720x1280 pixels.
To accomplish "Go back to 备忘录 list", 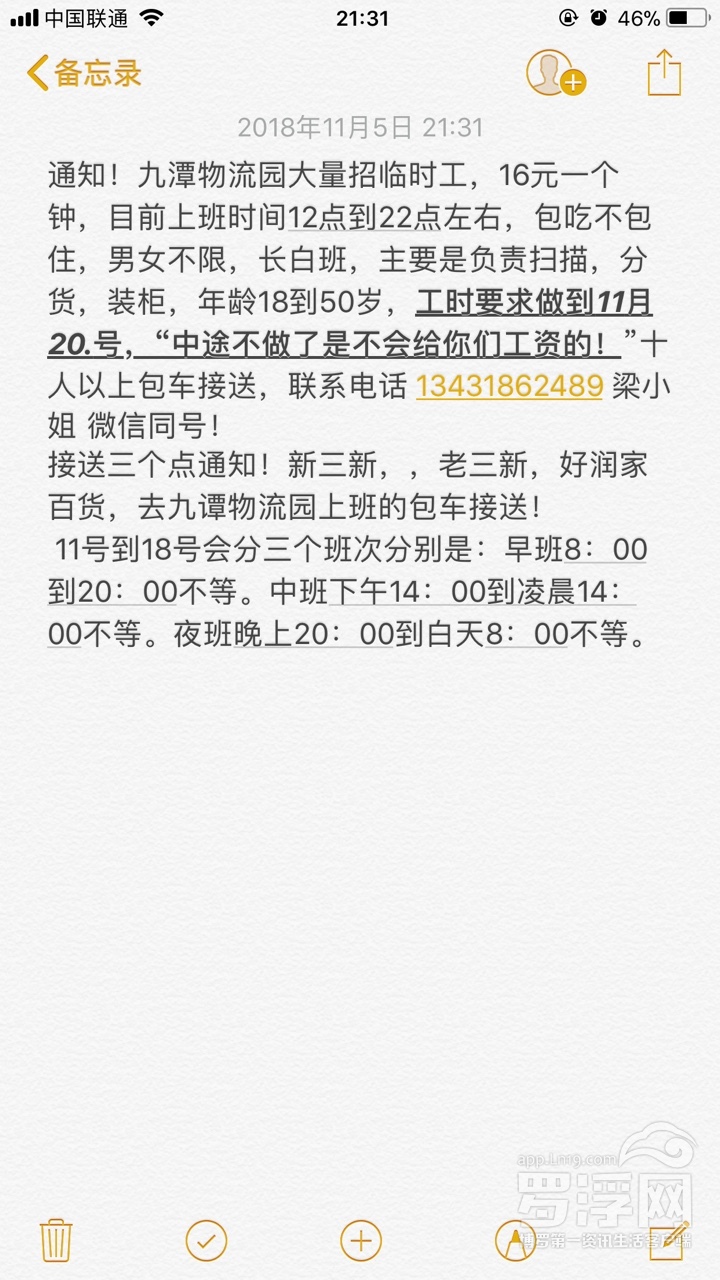I will [84, 73].
